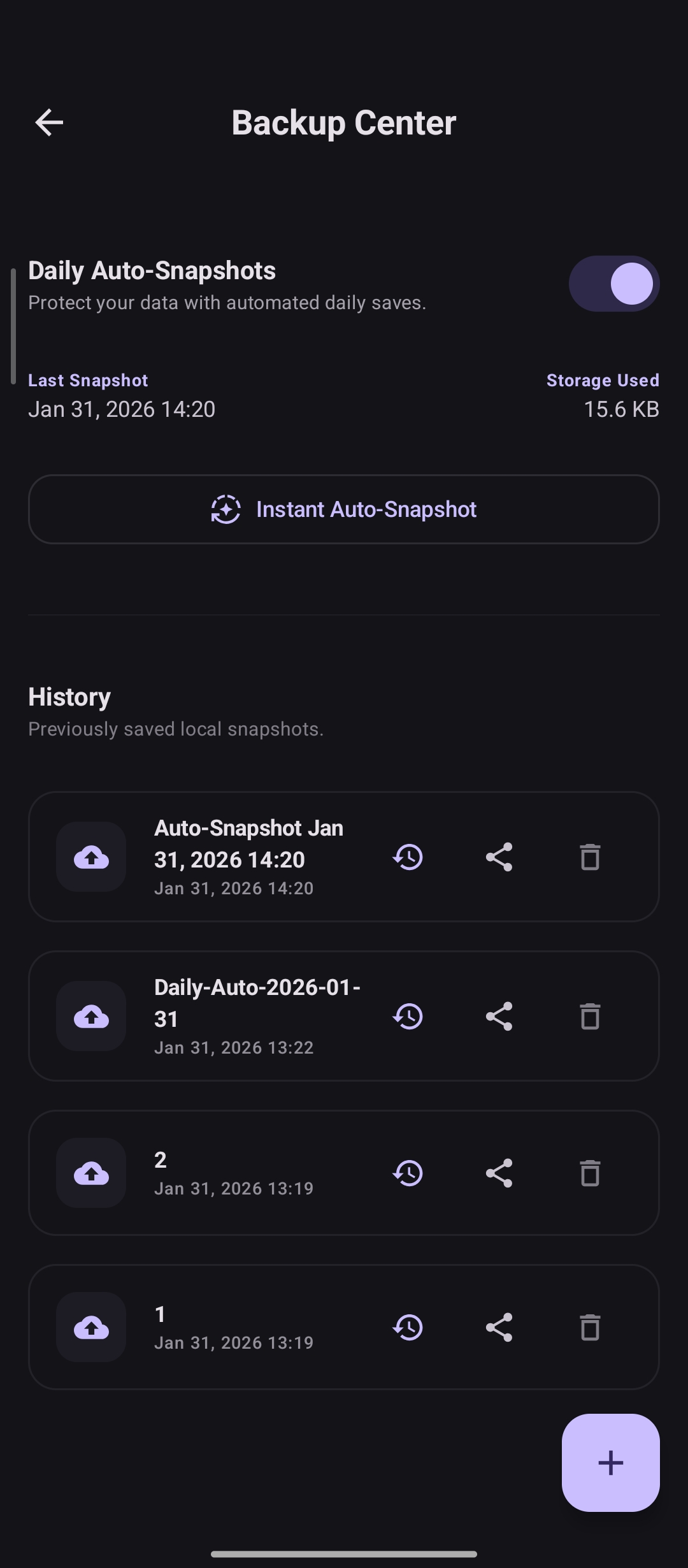Share Auto-Snapshot Jan 31, 2026 14:20
688x1568 pixels.
pyautogui.click(x=499, y=857)
